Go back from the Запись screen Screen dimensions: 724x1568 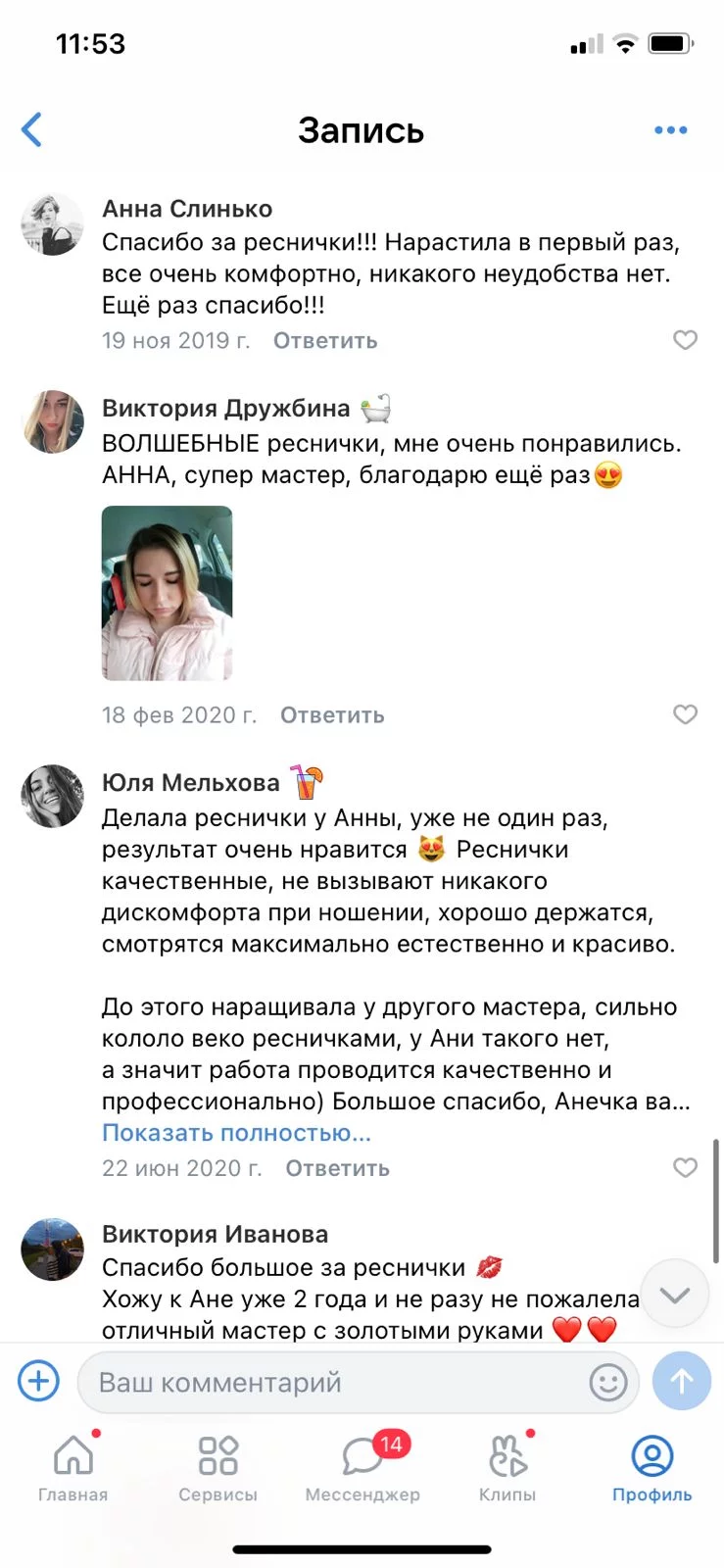click(x=32, y=129)
